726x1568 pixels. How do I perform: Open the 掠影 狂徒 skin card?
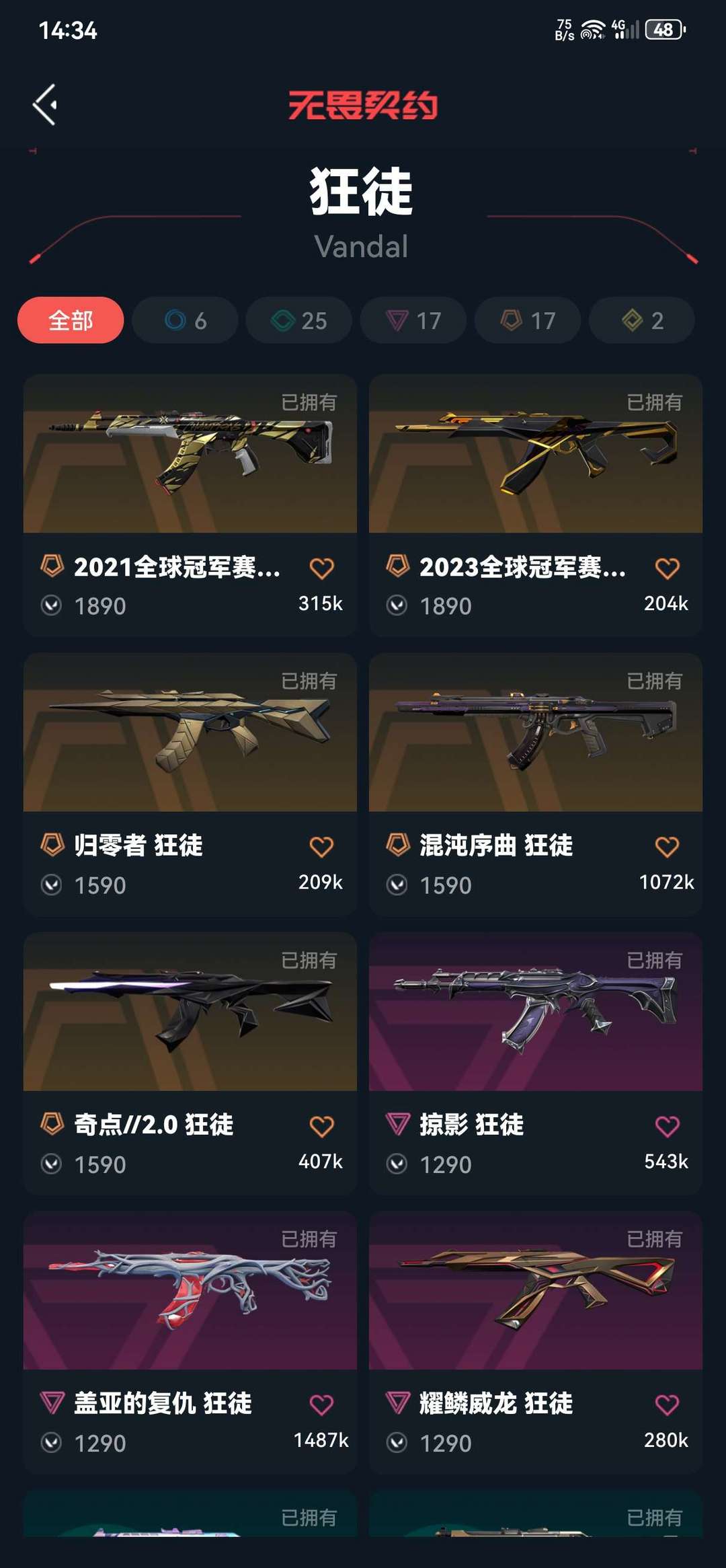(536, 1063)
